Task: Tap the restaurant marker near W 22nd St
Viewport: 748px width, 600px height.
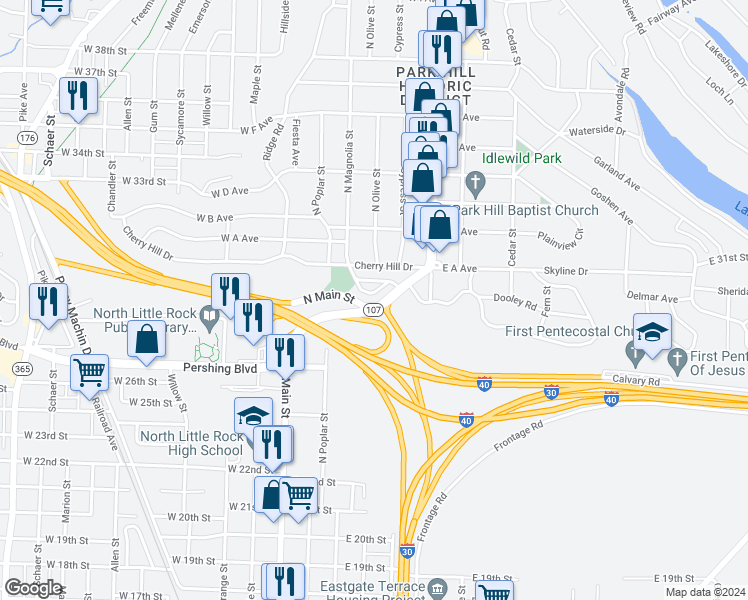Action: [x=272, y=443]
